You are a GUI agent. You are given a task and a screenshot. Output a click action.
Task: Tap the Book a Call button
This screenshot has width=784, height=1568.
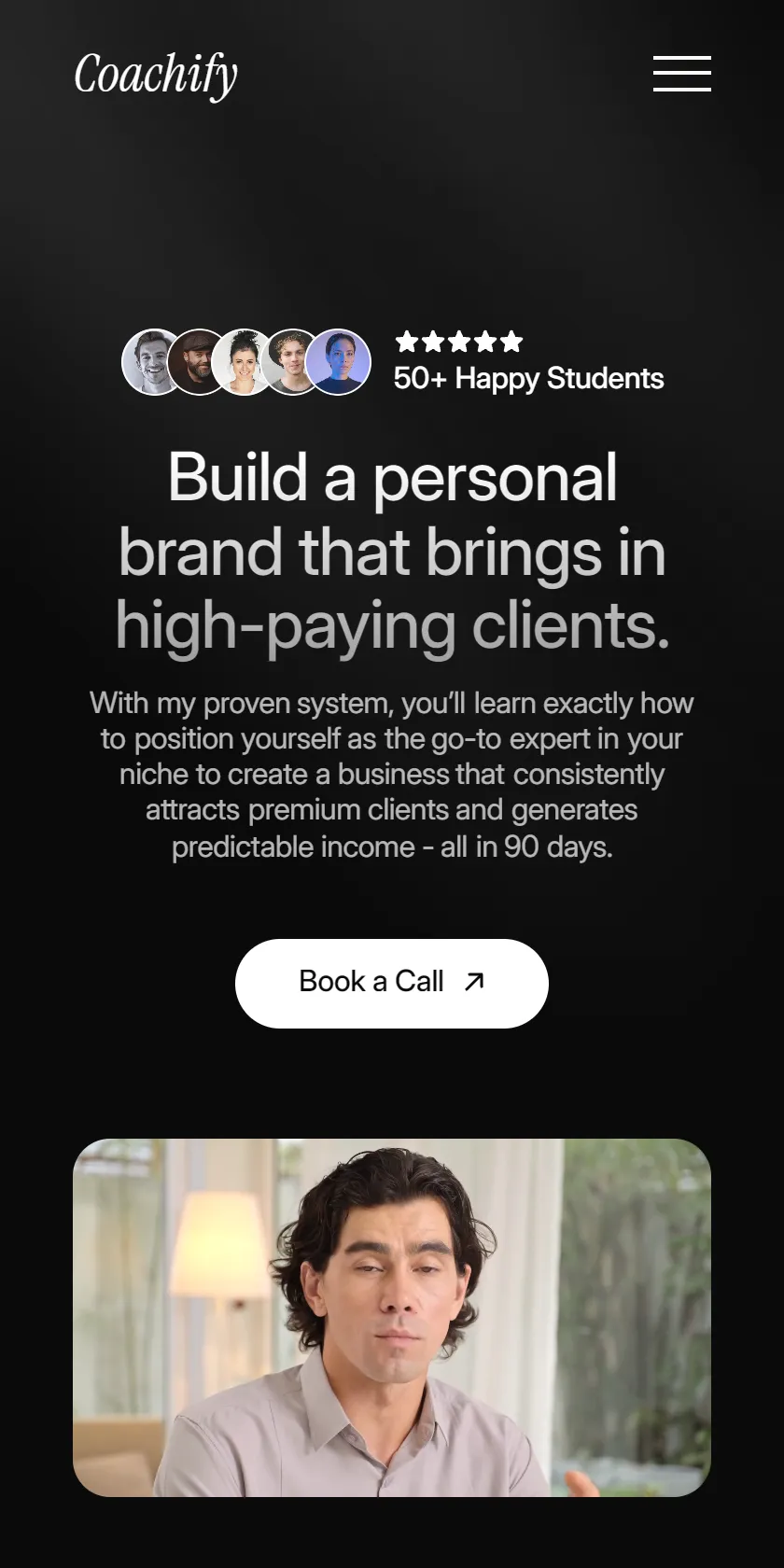point(392,983)
